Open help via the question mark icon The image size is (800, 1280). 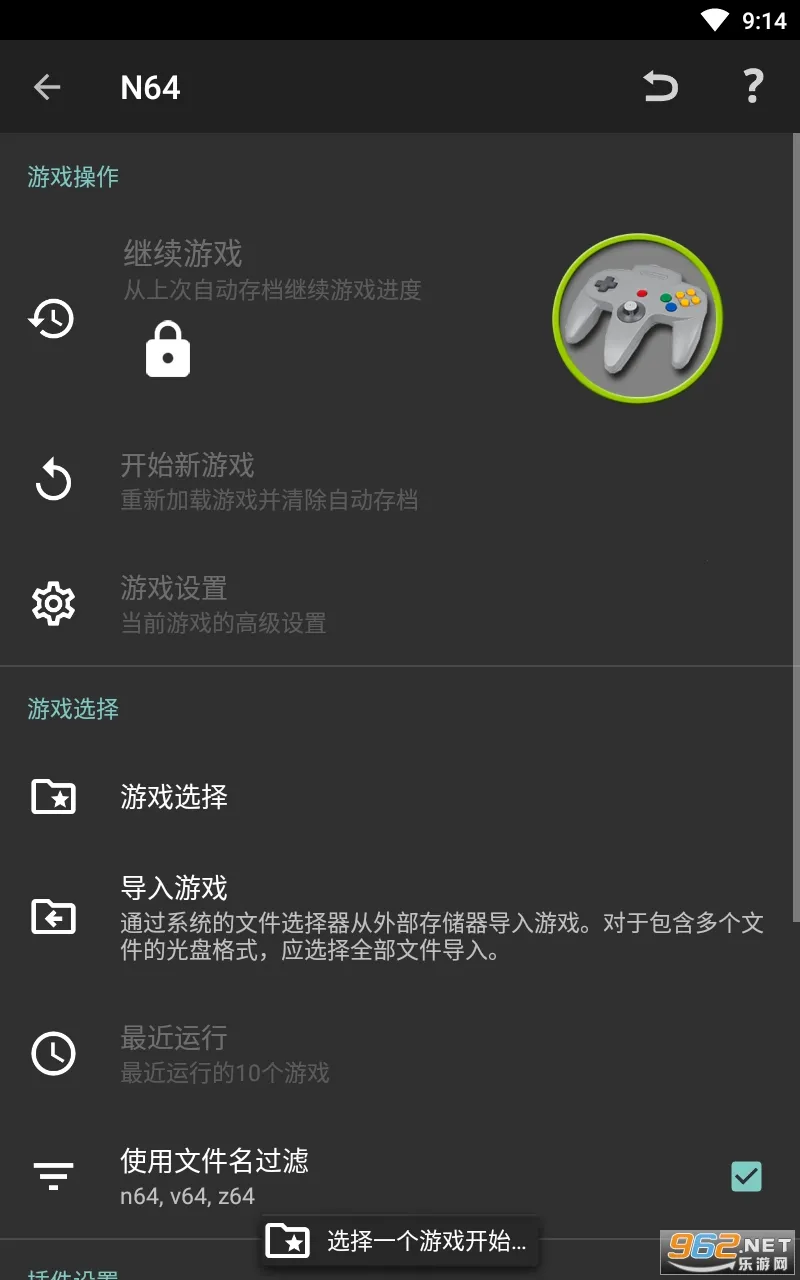[x=753, y=86]
